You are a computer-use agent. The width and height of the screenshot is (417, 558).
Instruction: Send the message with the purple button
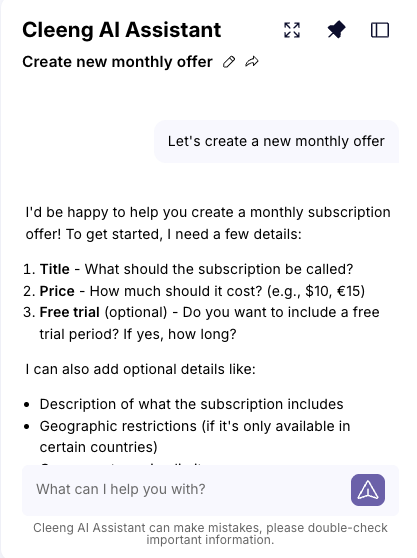(368, 490)
